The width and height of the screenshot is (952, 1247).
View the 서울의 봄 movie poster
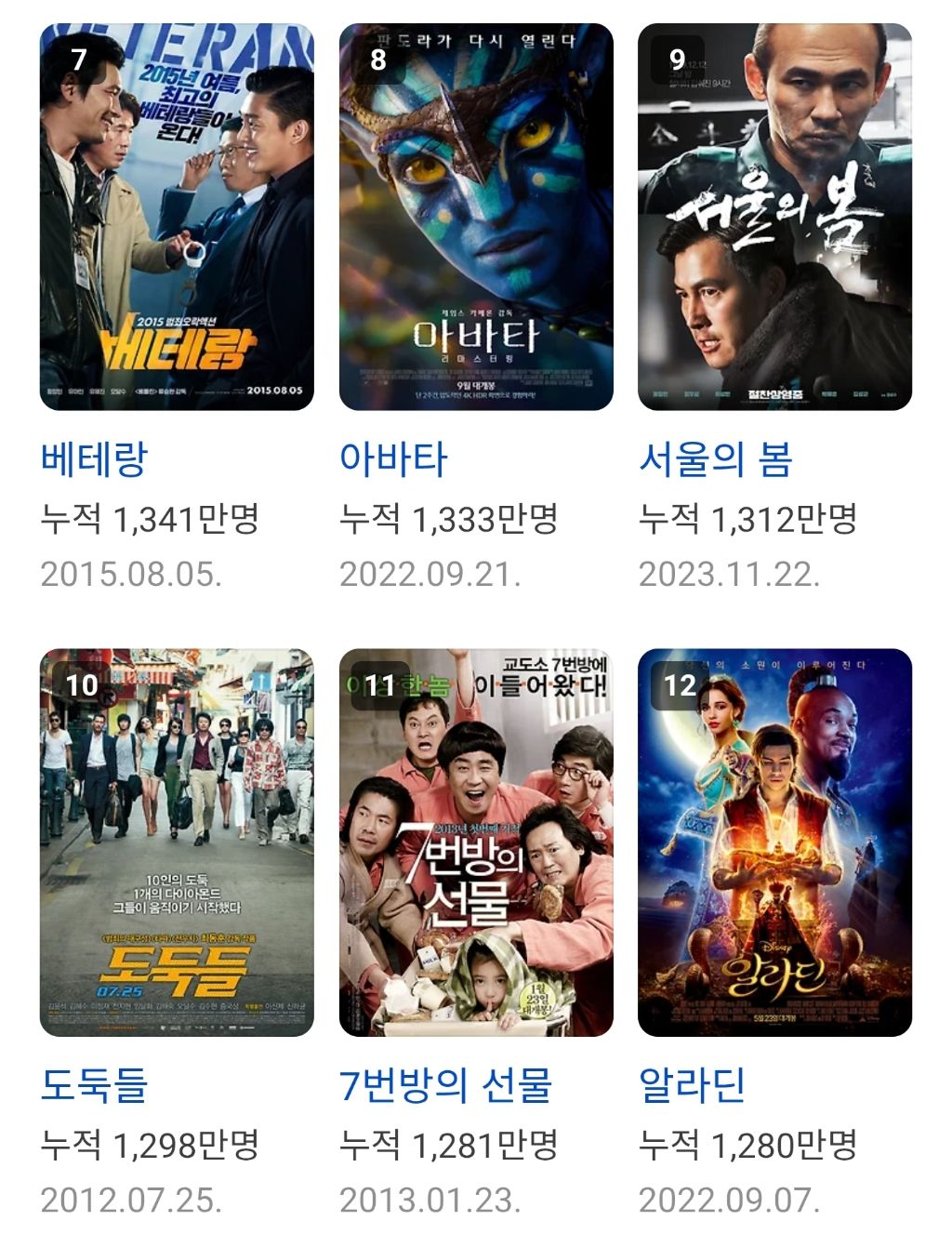(774, 217)
